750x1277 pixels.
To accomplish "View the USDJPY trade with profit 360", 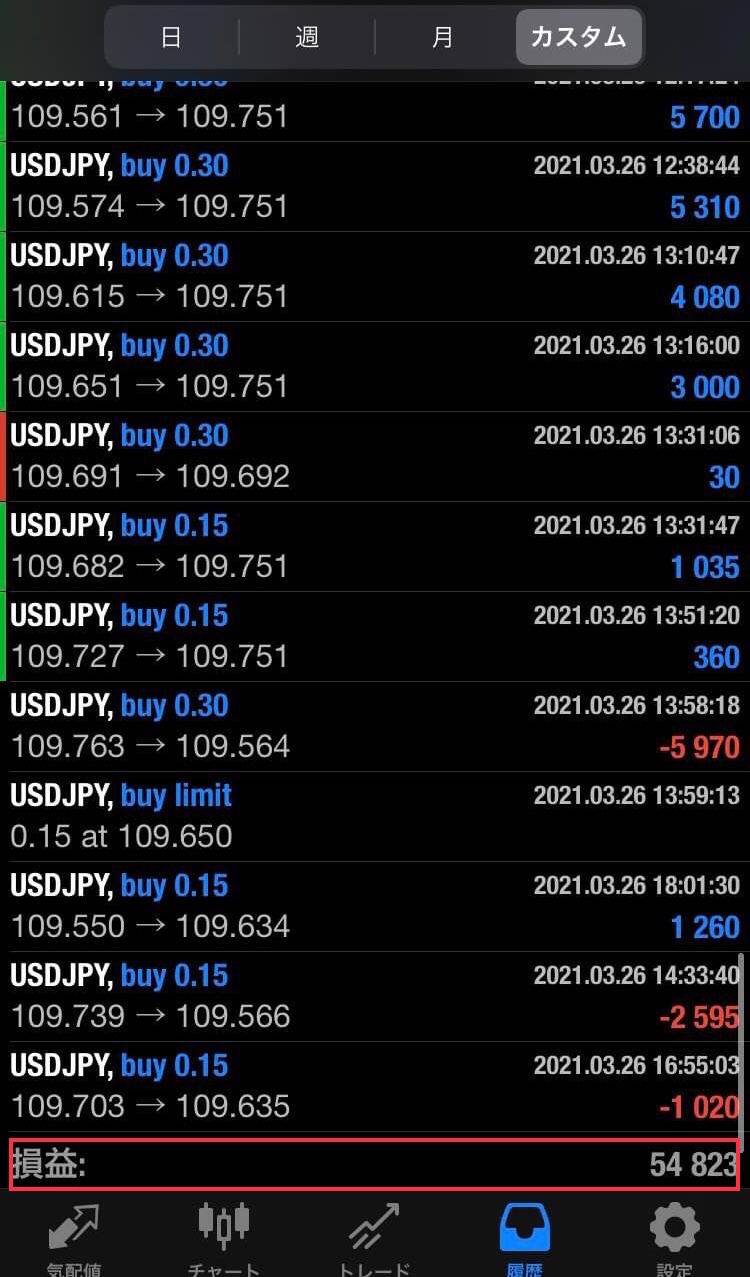I will [375, 636].
